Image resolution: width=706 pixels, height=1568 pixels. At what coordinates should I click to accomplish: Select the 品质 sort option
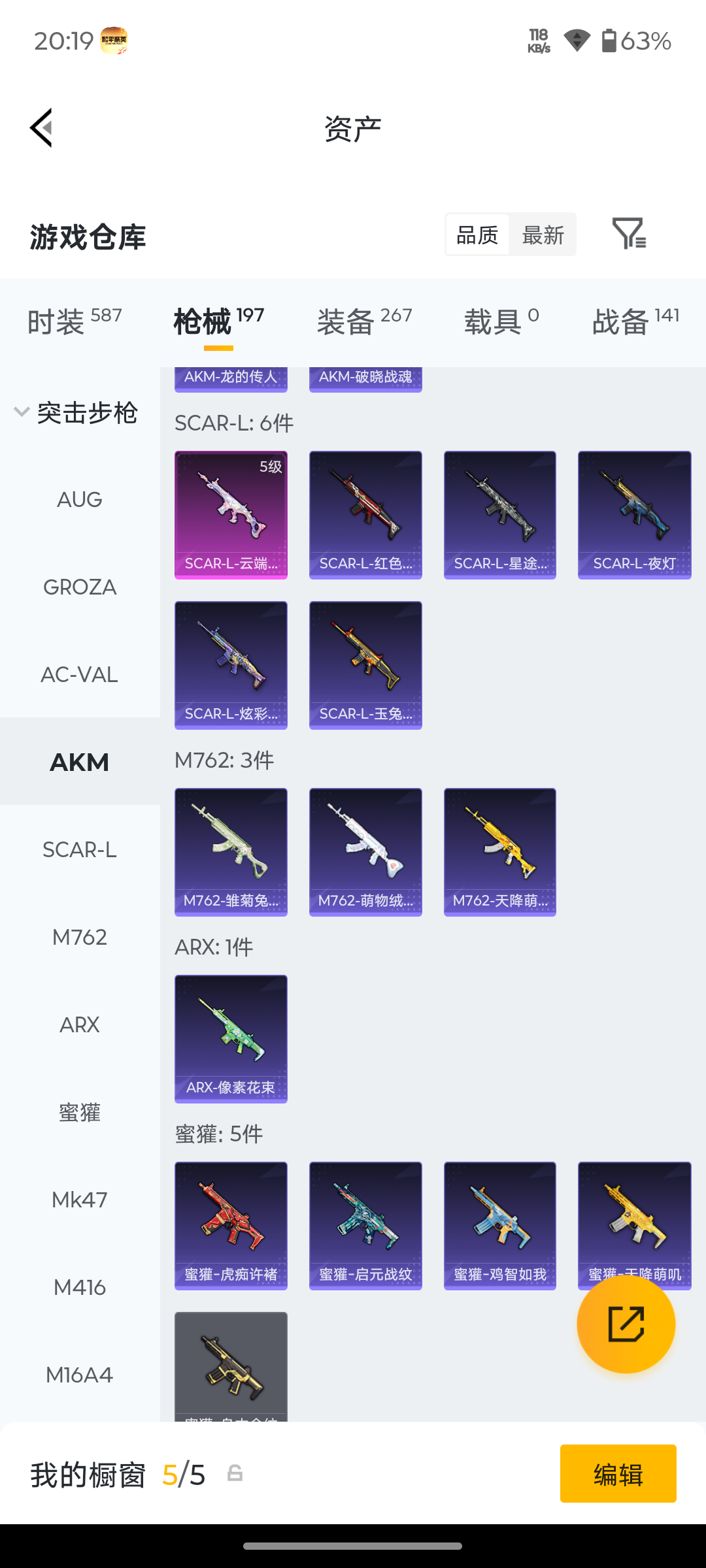coord(477,235)
